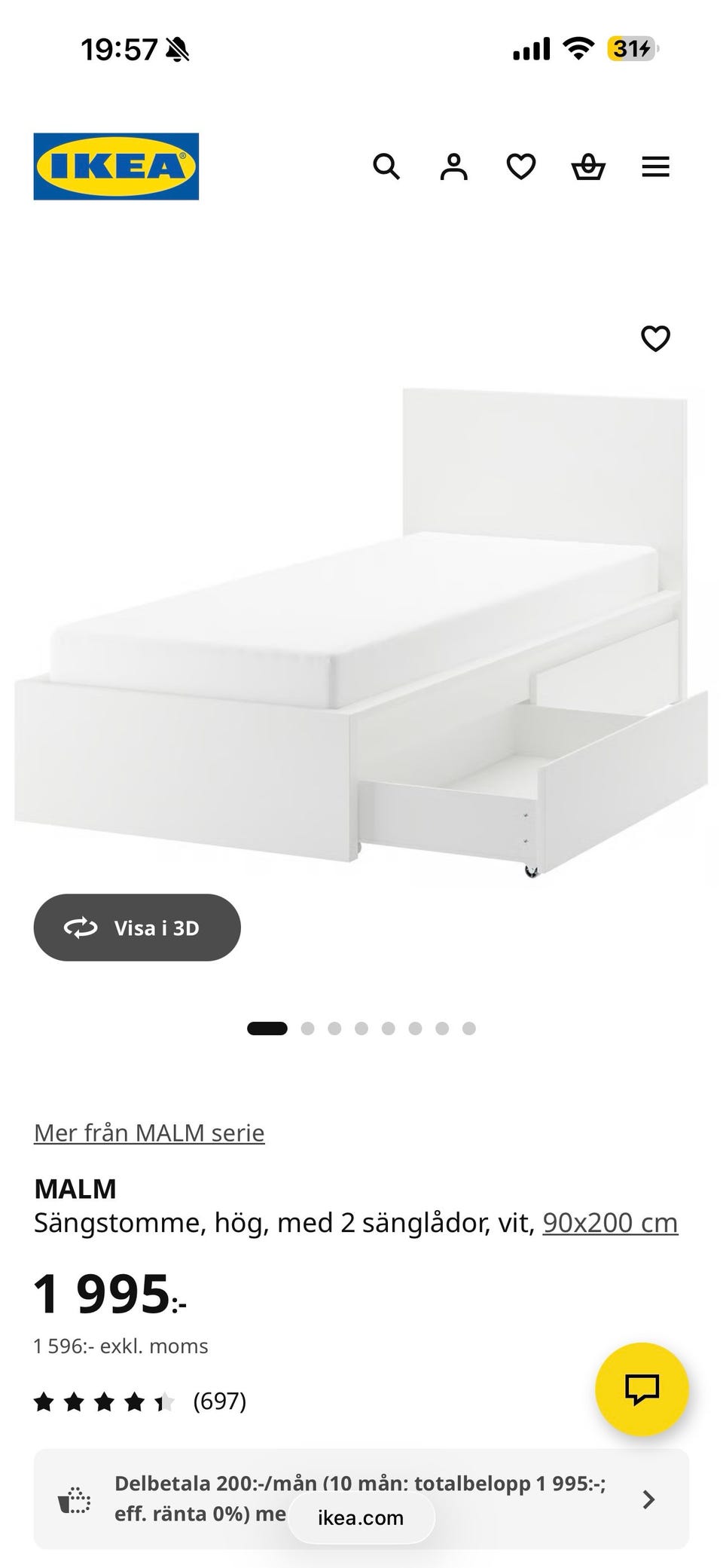Open the 697 customer reviews
Viewport: 723px width, 1568px height.
[x=218, y=1401]
